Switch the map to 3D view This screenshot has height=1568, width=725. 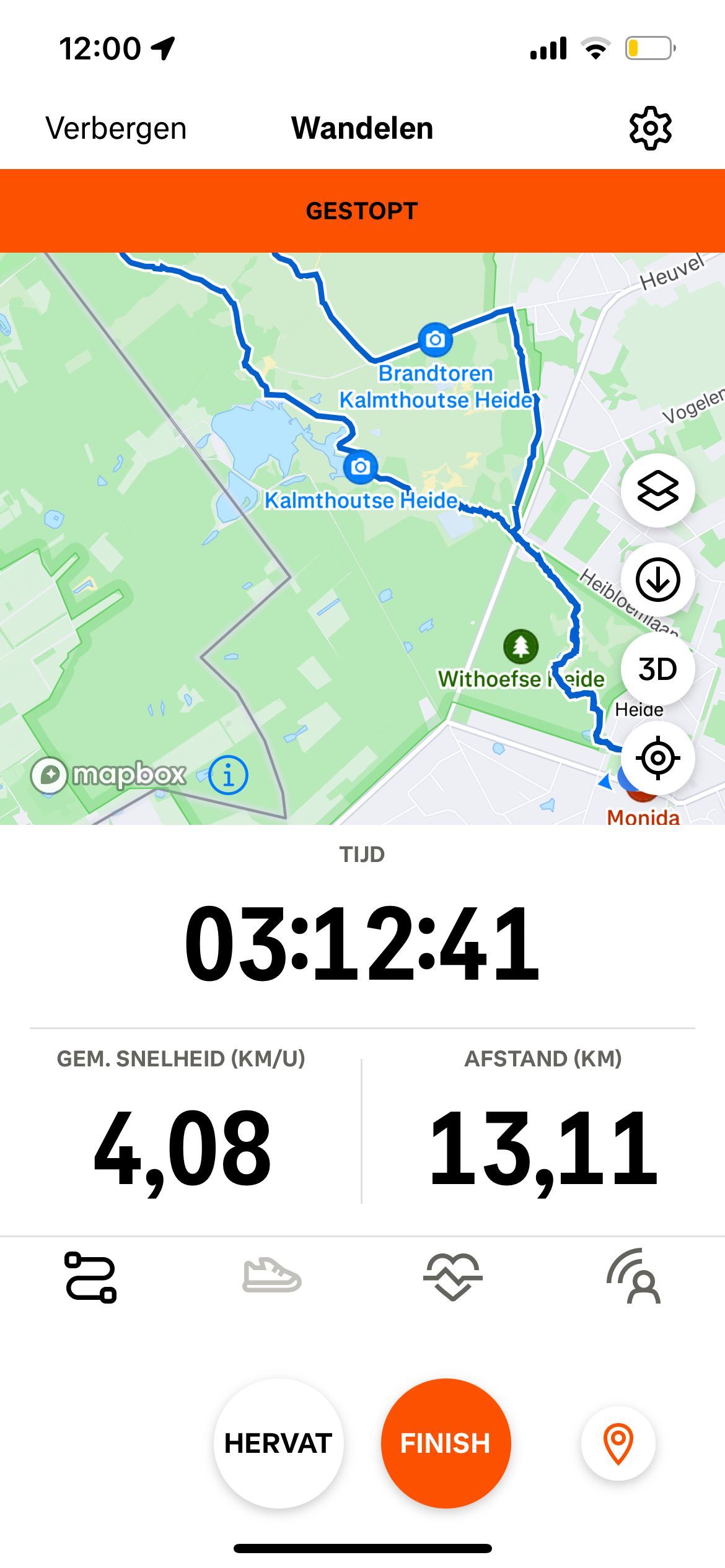[x=657, y=669]
